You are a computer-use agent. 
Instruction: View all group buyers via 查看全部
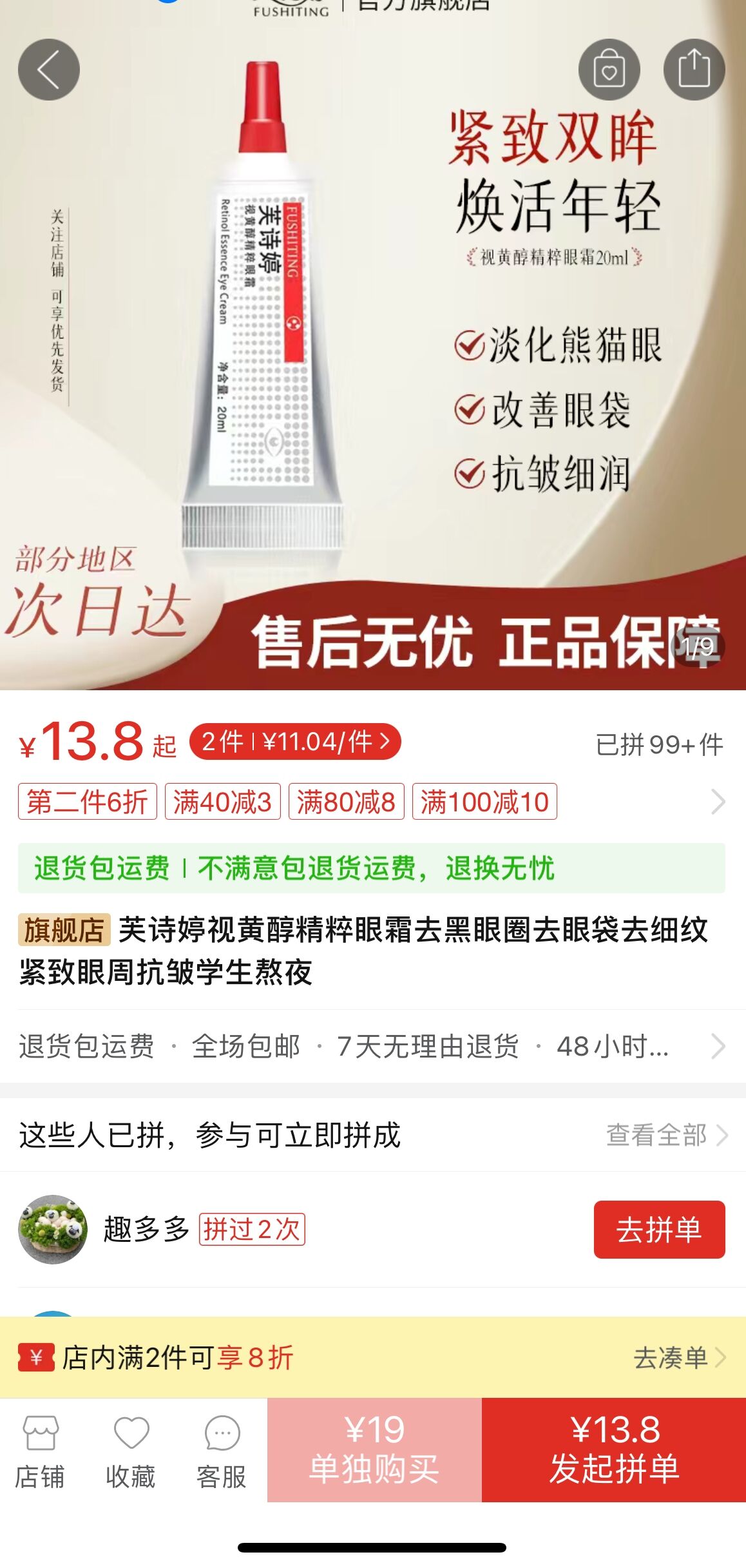coord(666,1135)
